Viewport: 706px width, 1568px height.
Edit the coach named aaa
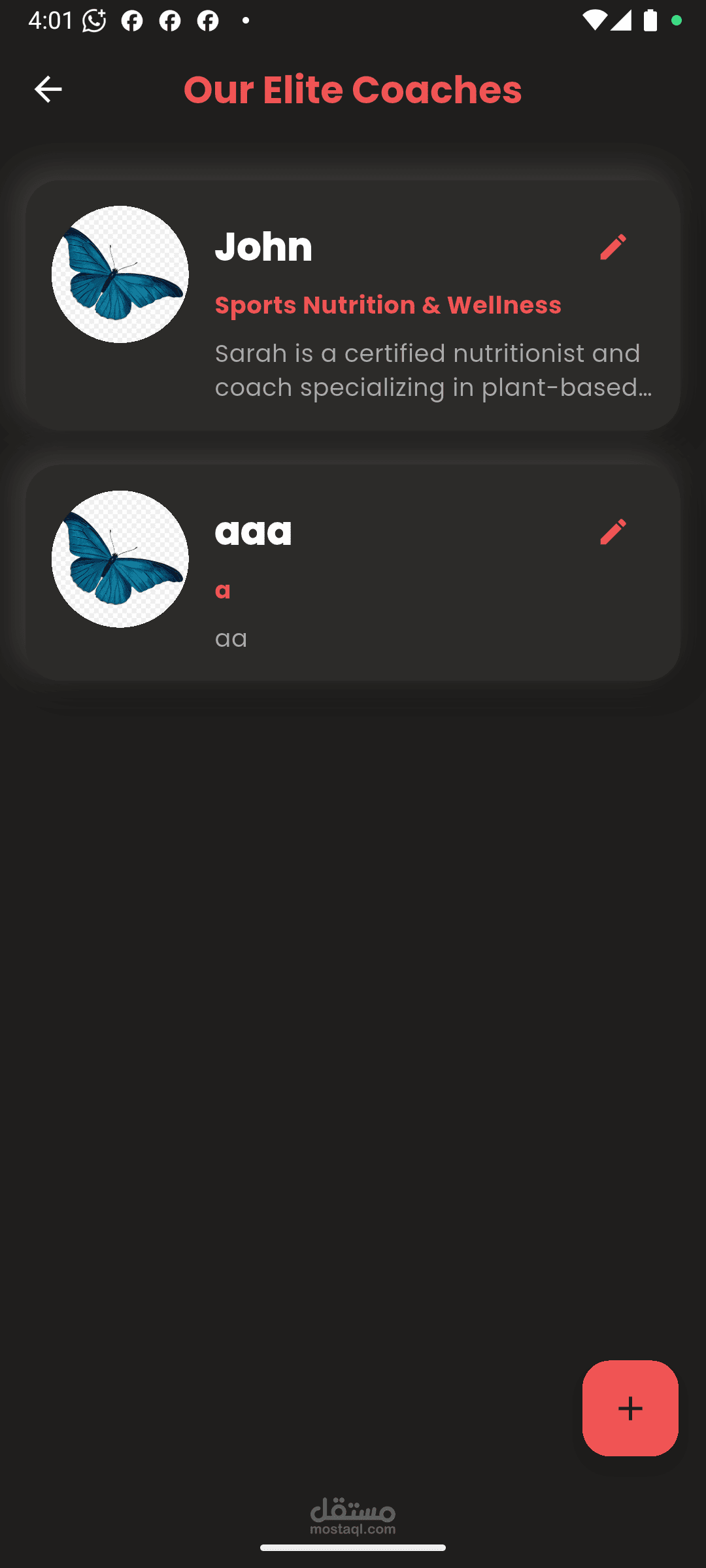(613, 532)
